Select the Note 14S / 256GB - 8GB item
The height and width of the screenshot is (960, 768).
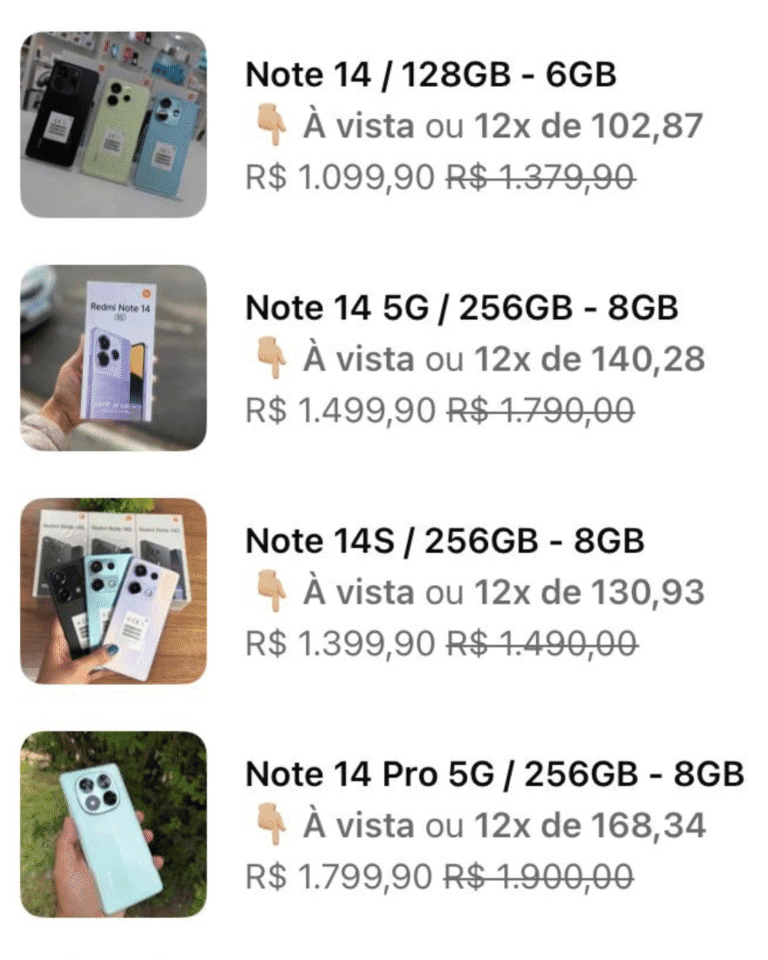point(445,541)
